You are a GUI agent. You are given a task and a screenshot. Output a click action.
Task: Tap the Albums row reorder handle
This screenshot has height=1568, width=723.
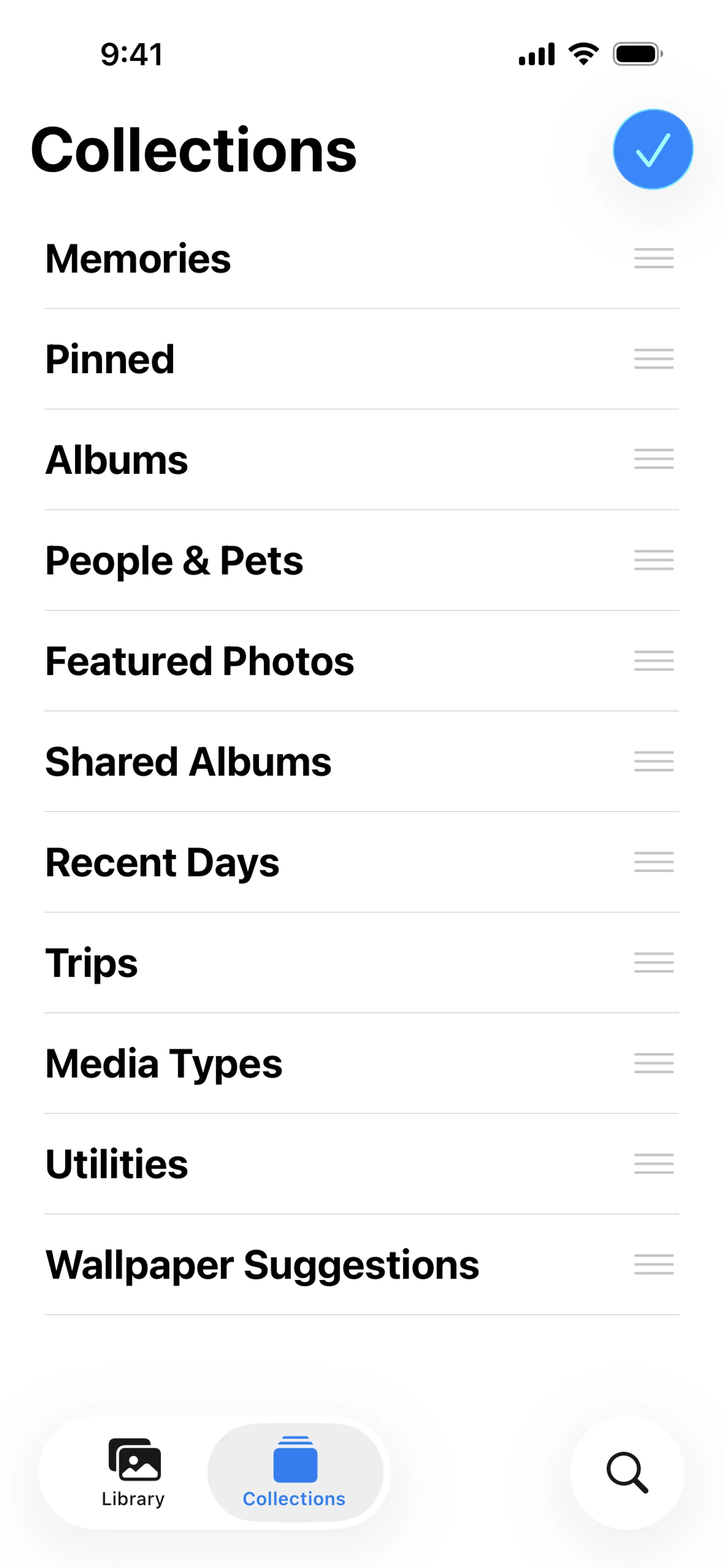click(x=654, y=459)
